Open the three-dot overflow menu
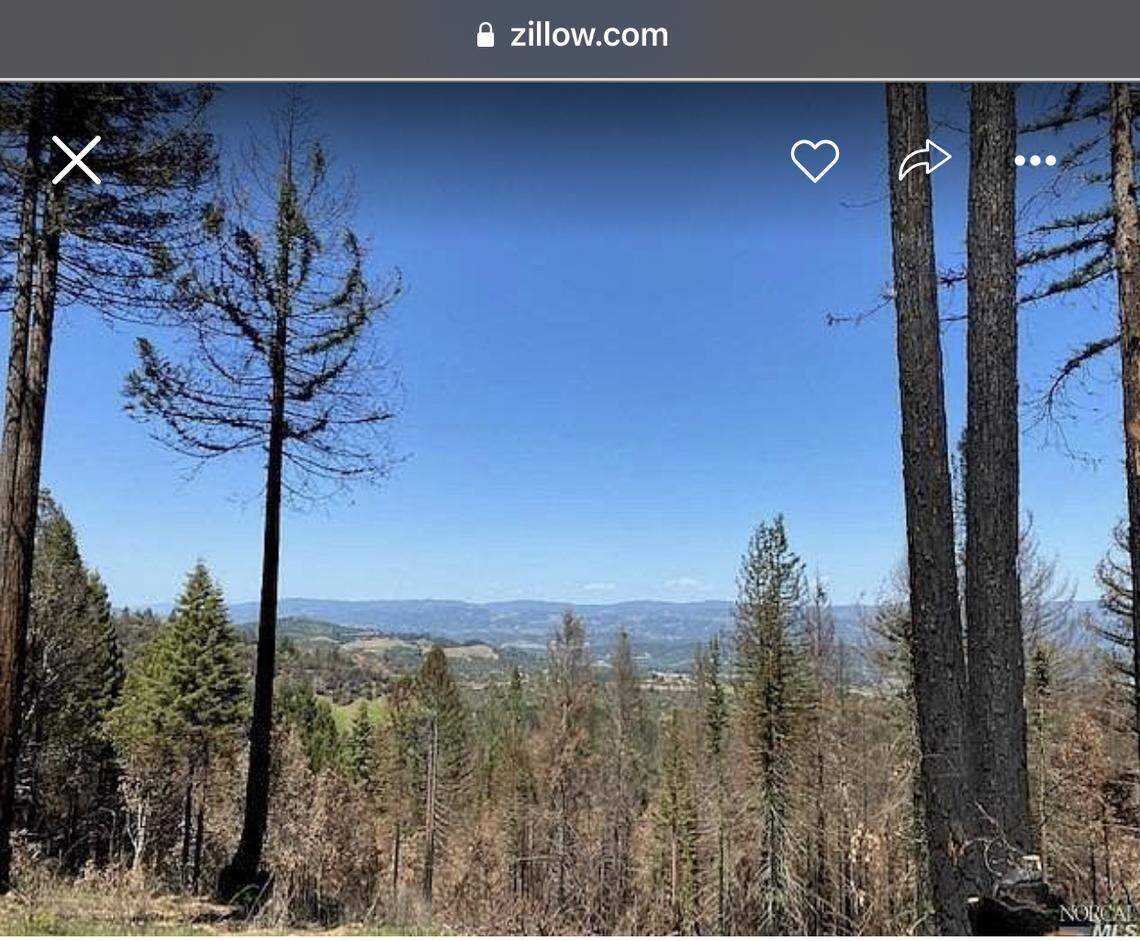This screenshot has width=1140, height=941. coord(1035,160)
